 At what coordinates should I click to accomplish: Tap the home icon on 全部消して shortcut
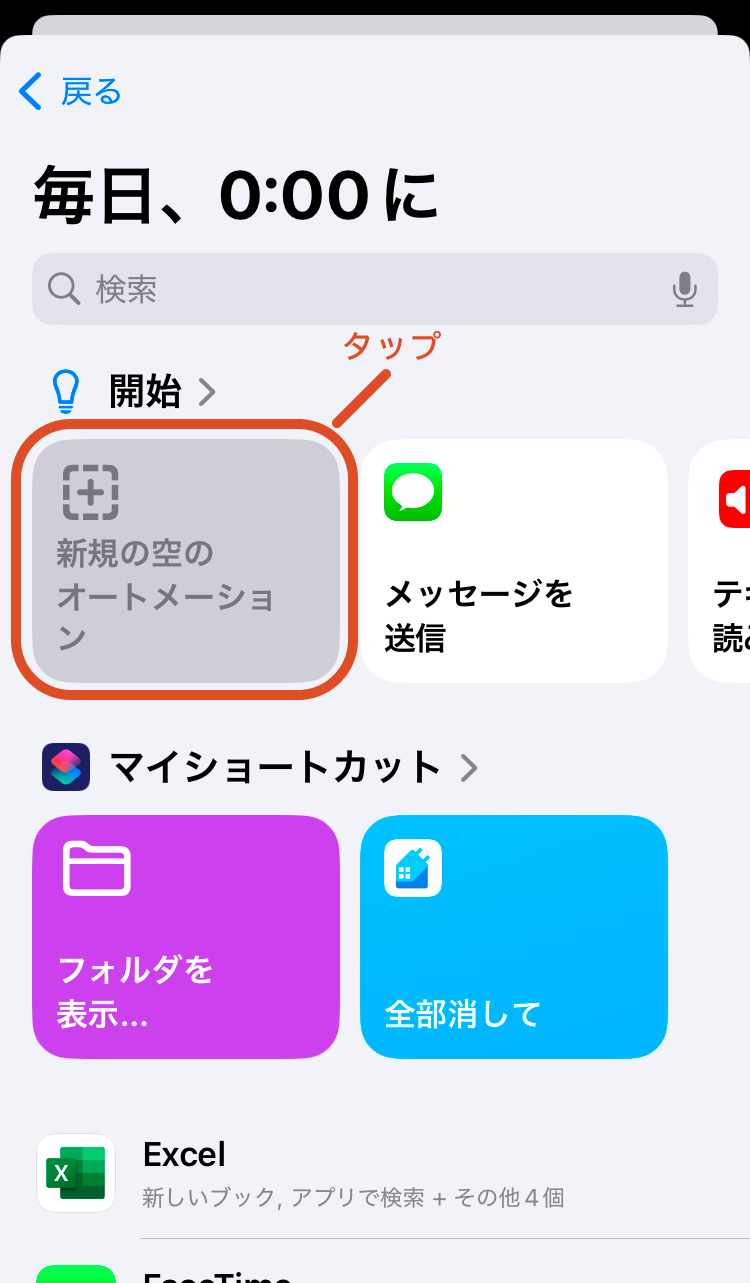(x=413, y=868)
